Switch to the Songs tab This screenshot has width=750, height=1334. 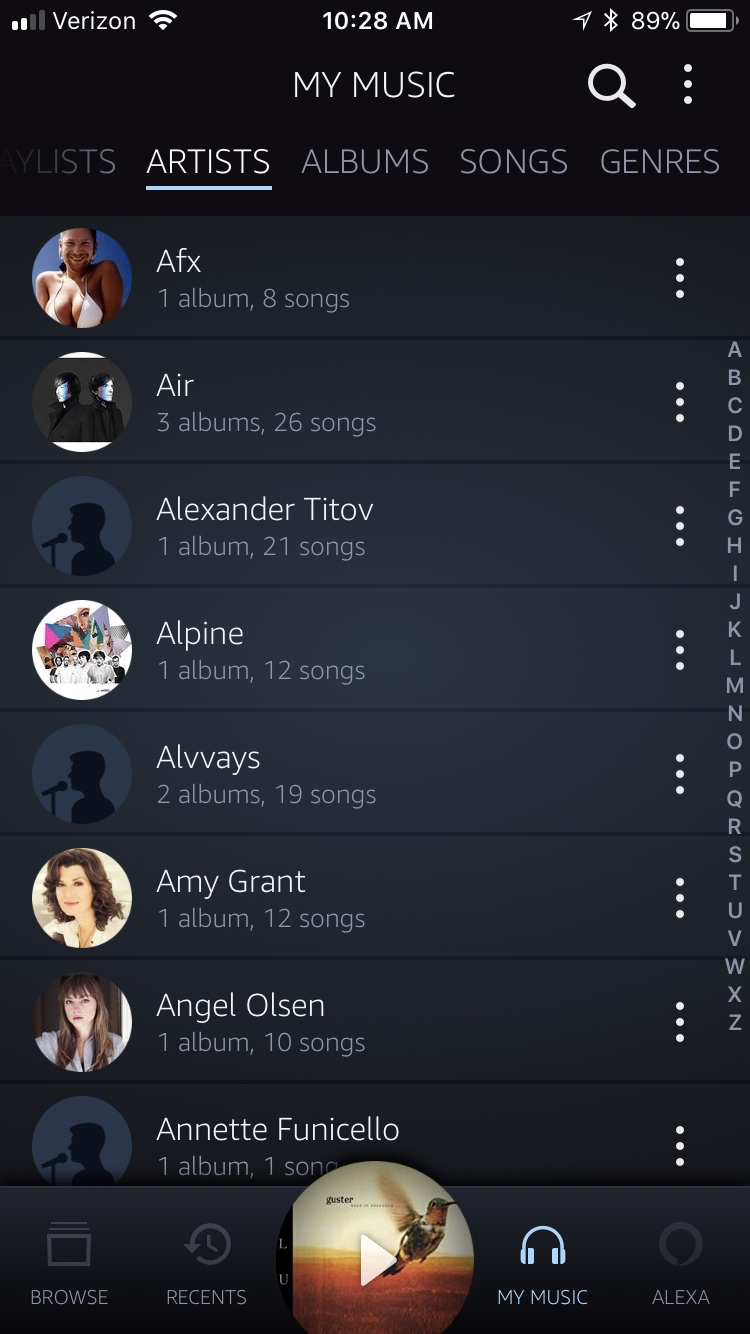[513, 162]
